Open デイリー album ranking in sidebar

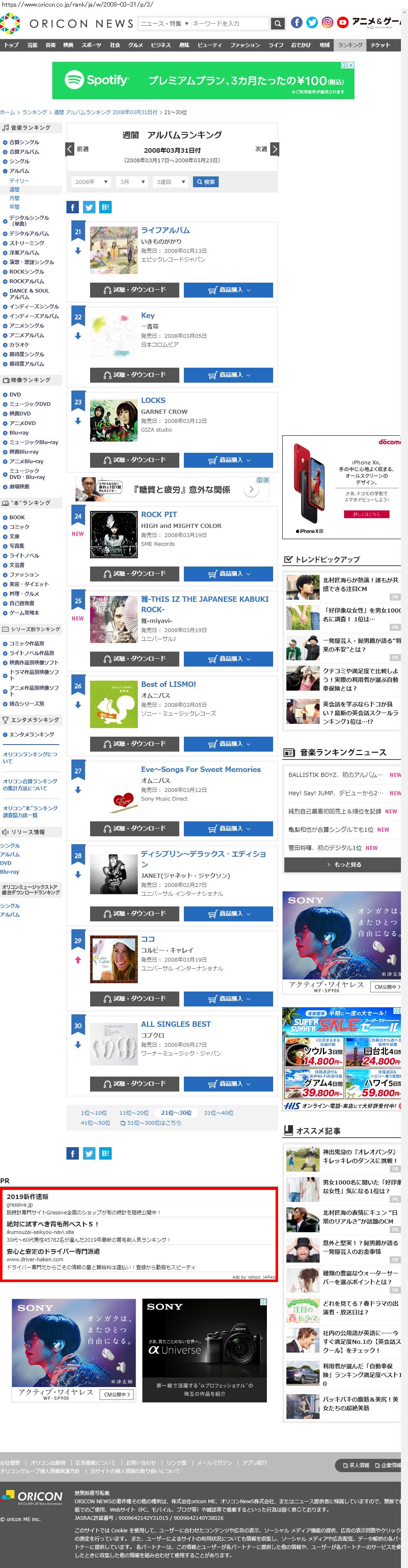point(19,181)
